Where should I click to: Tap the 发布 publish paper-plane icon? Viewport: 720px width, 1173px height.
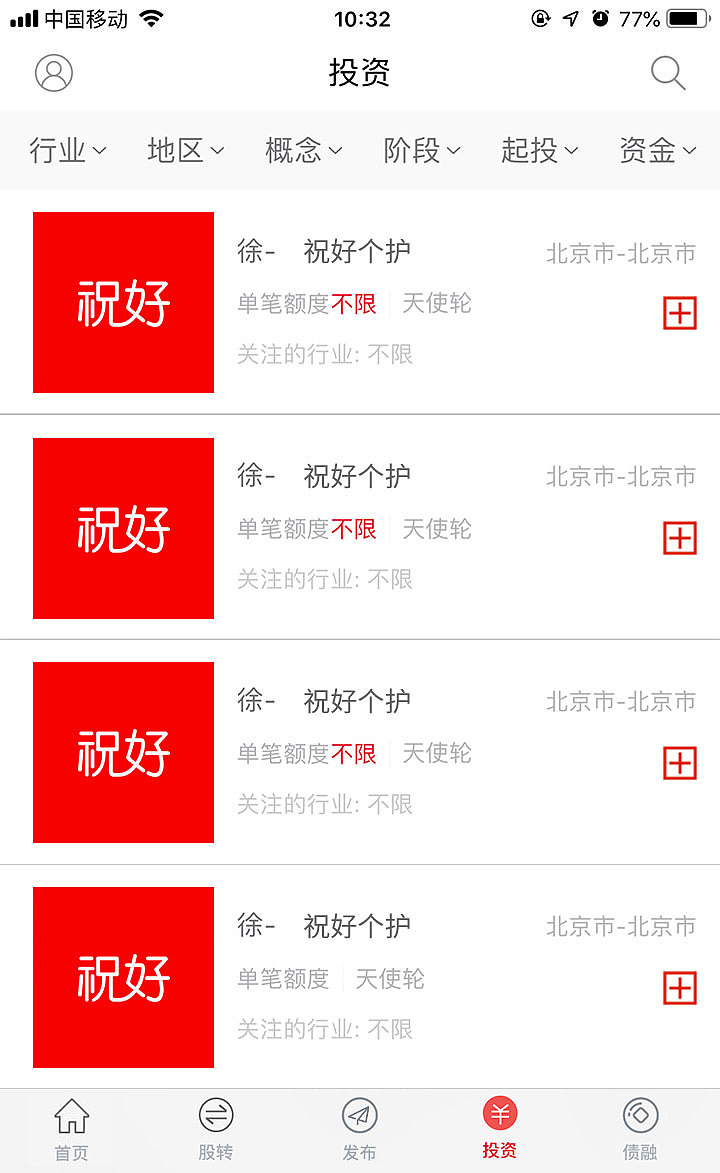point(360,1117)
